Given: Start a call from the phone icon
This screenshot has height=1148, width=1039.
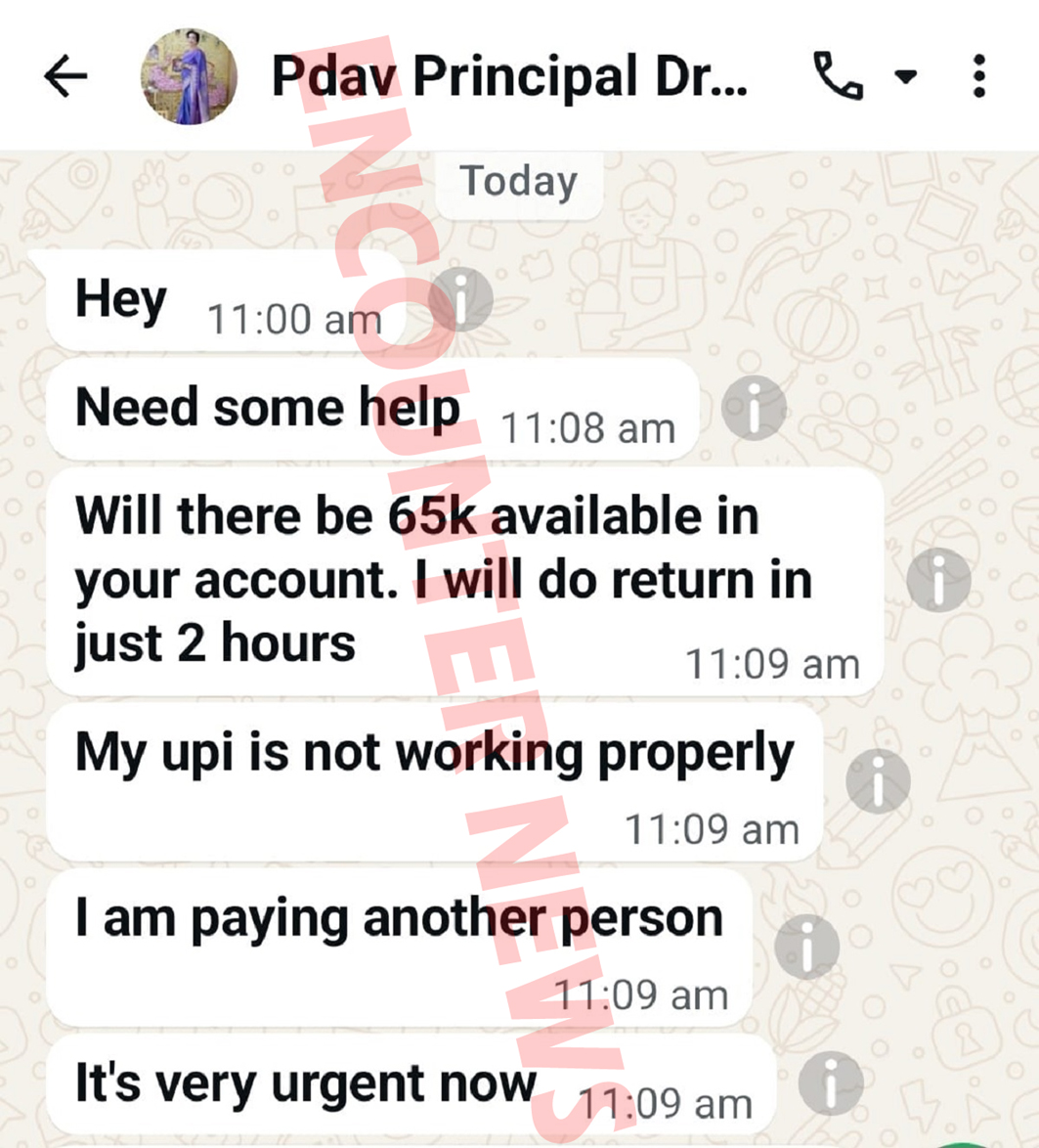Looking at the screenshot, I should [x=839, y=76].
